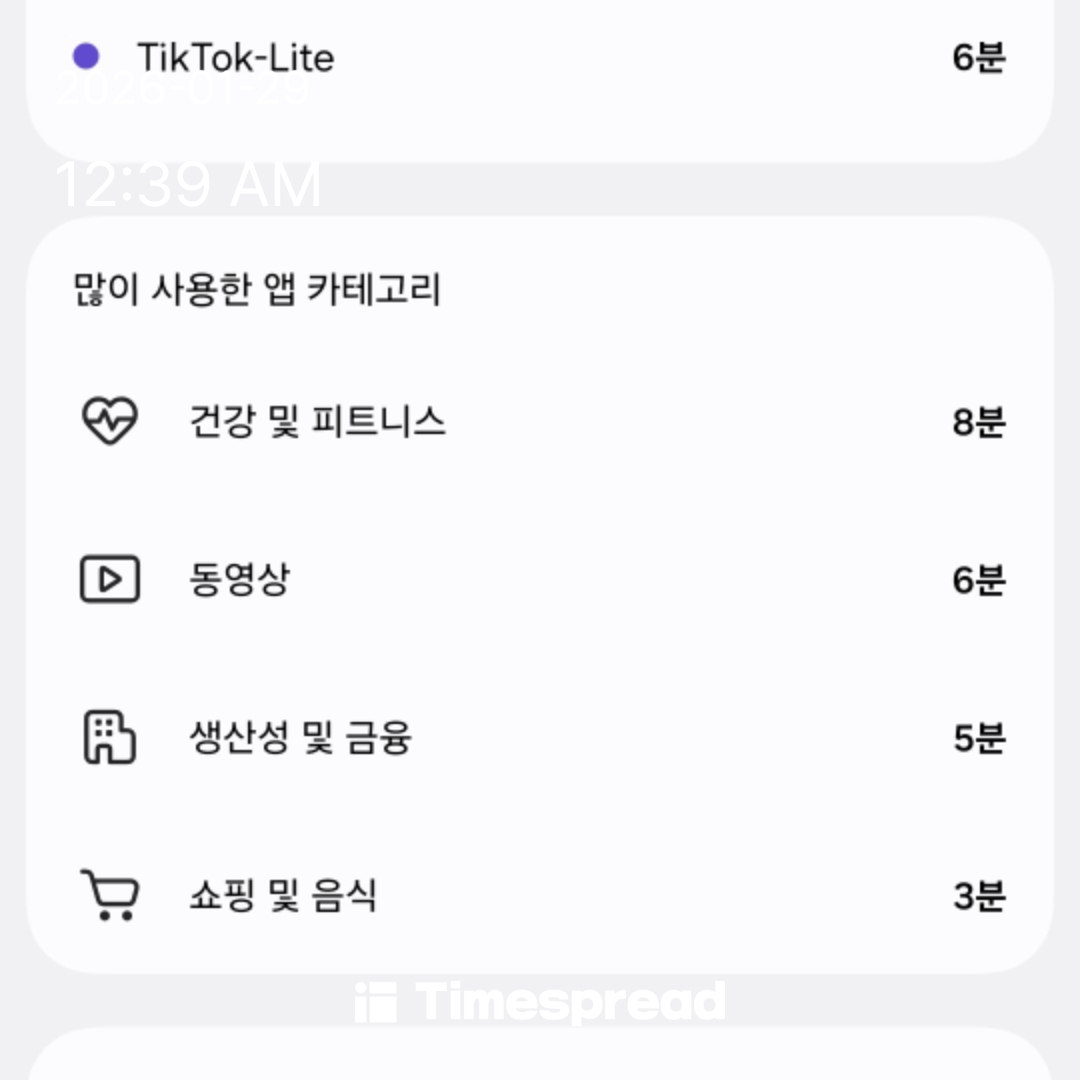Open TikTok-Lite usage details
Image resolution: width=1080 pixels, height=1080 pixels.
[236, 57]
